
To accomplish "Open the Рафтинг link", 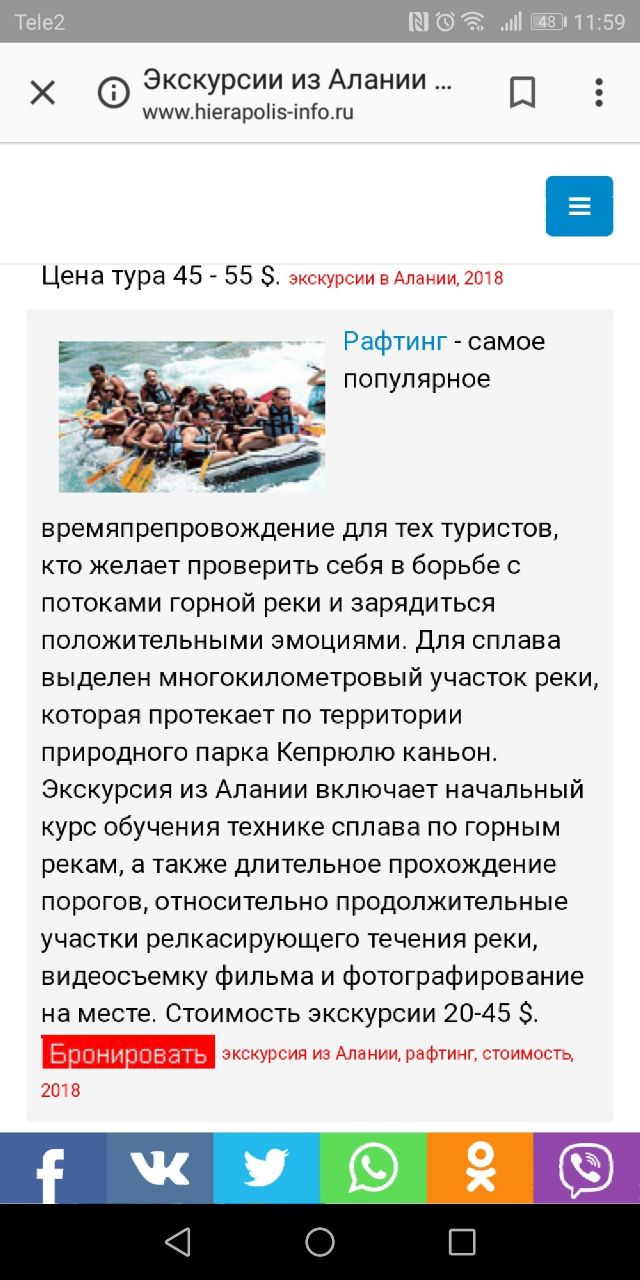I will coord(394,341).
